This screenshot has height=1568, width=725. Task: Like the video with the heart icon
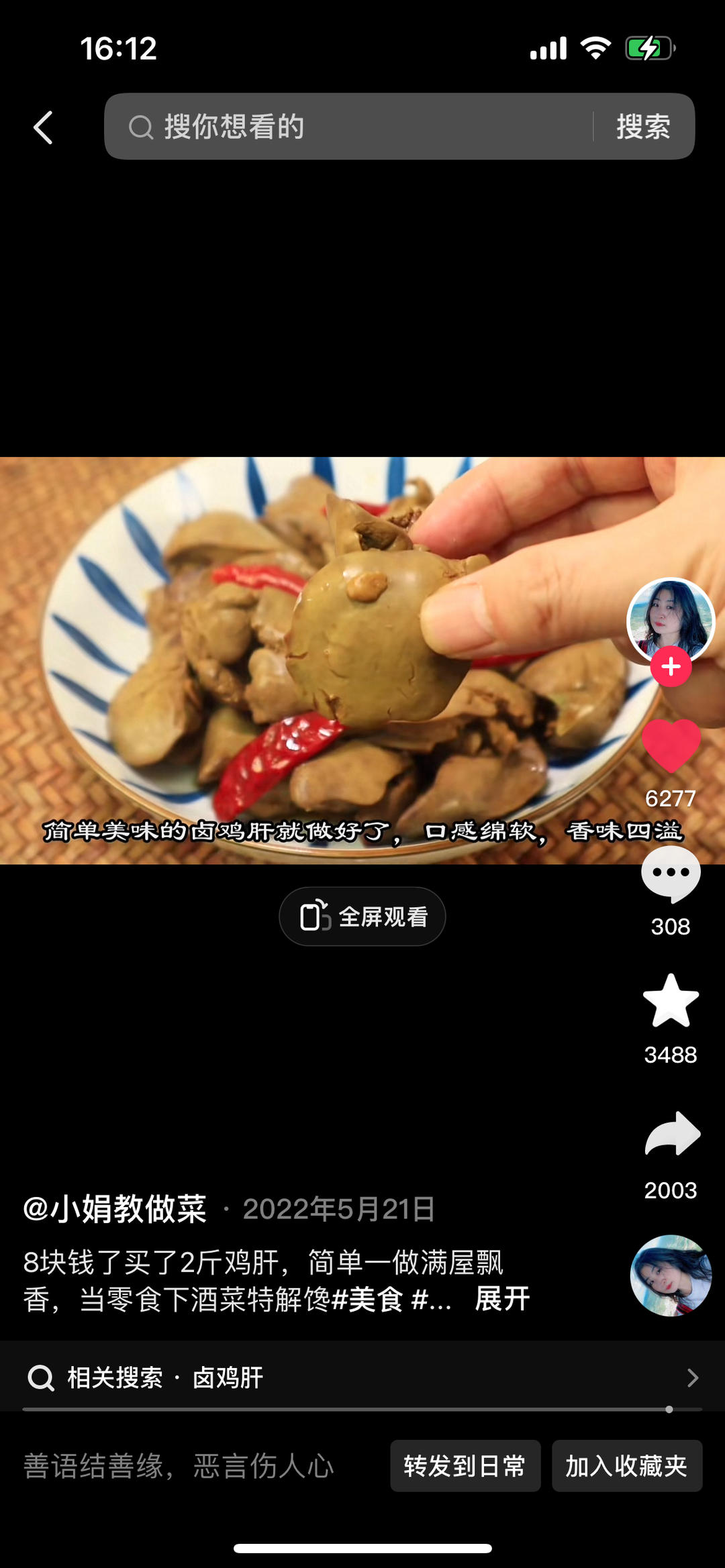coord(671,746)
